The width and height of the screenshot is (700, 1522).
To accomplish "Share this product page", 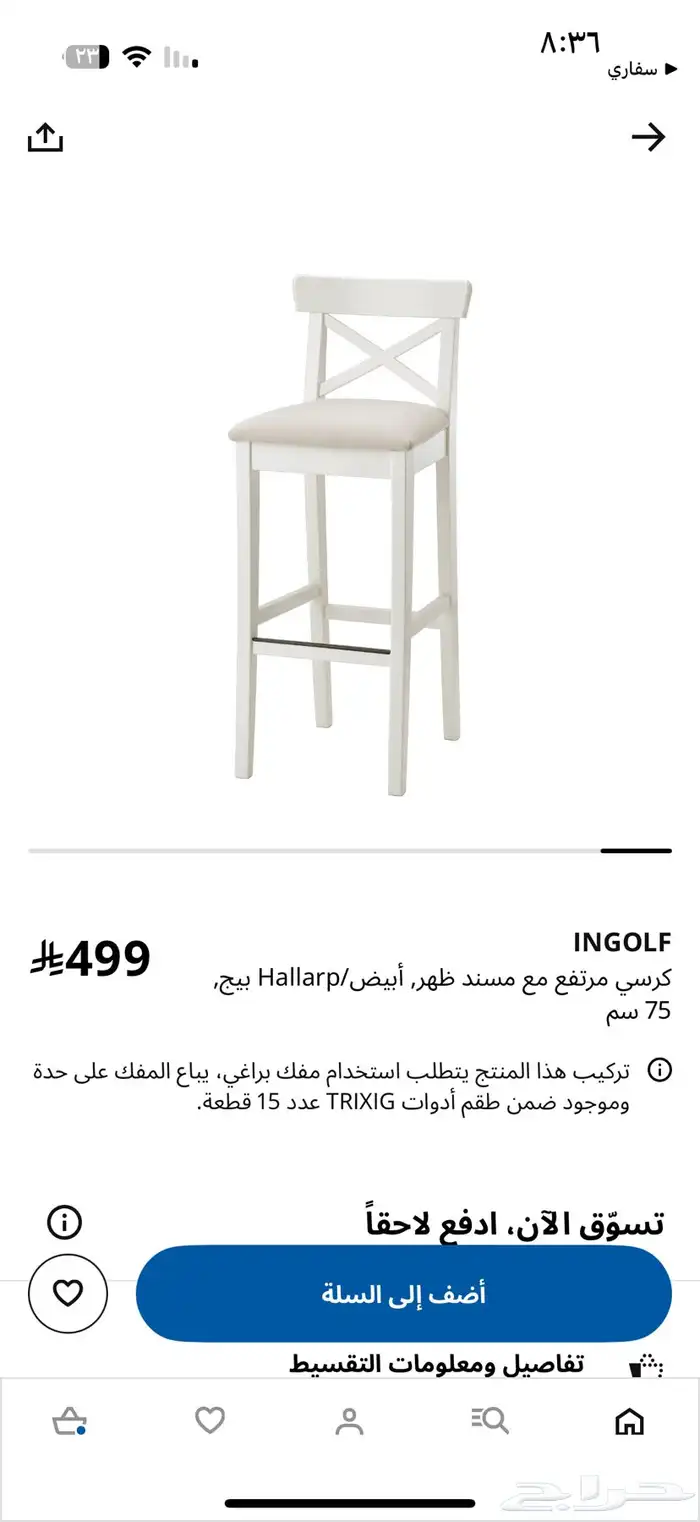I will tap(45, 138).
